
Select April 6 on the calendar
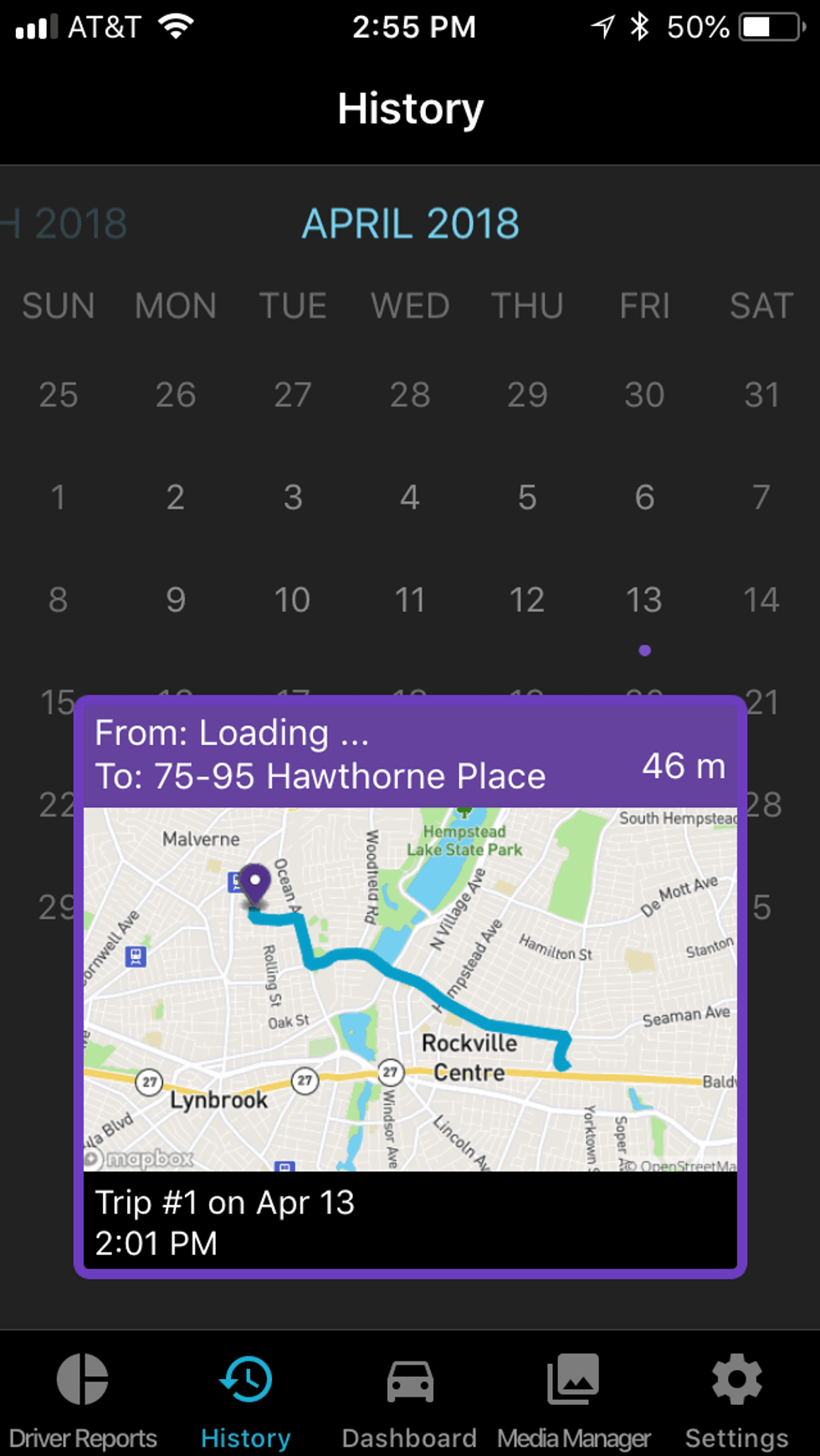(x=643, y=498)
